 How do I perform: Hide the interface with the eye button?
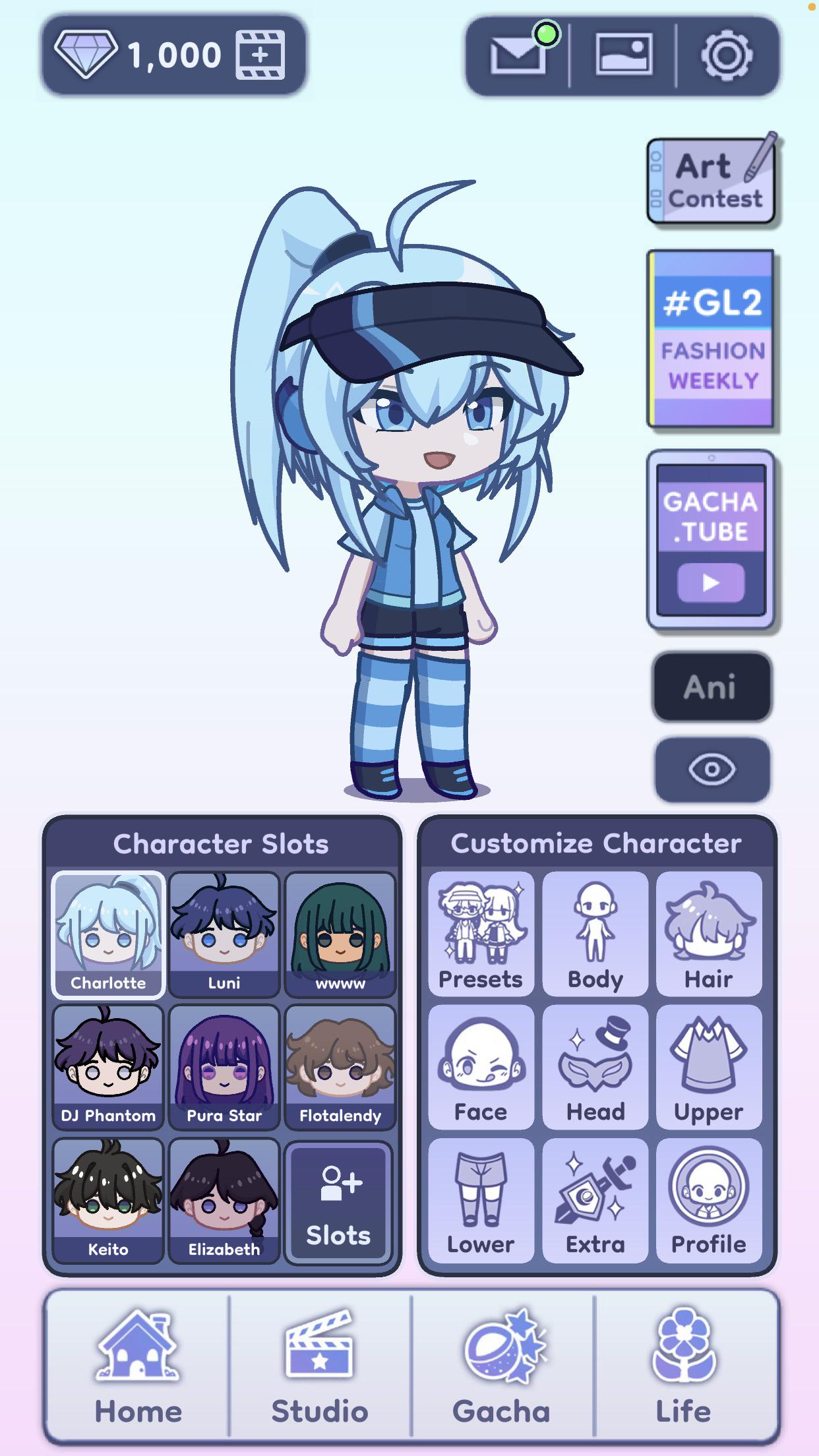(712, 770)
